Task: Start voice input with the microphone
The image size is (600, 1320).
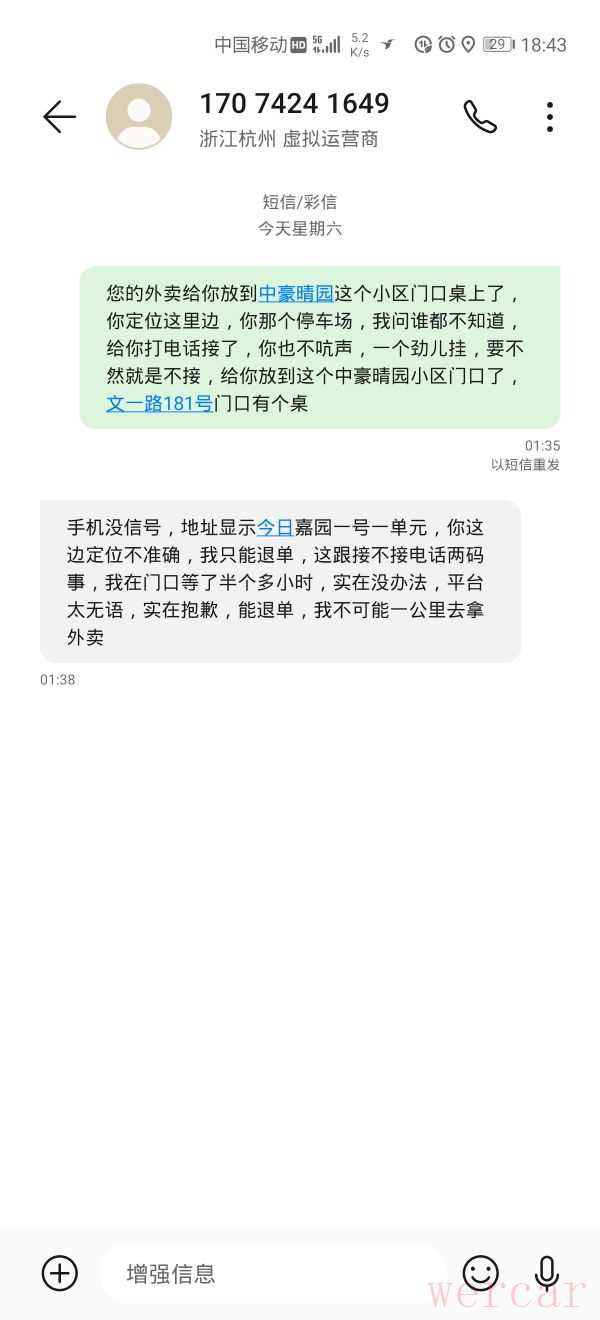Action: point(547,1273)
